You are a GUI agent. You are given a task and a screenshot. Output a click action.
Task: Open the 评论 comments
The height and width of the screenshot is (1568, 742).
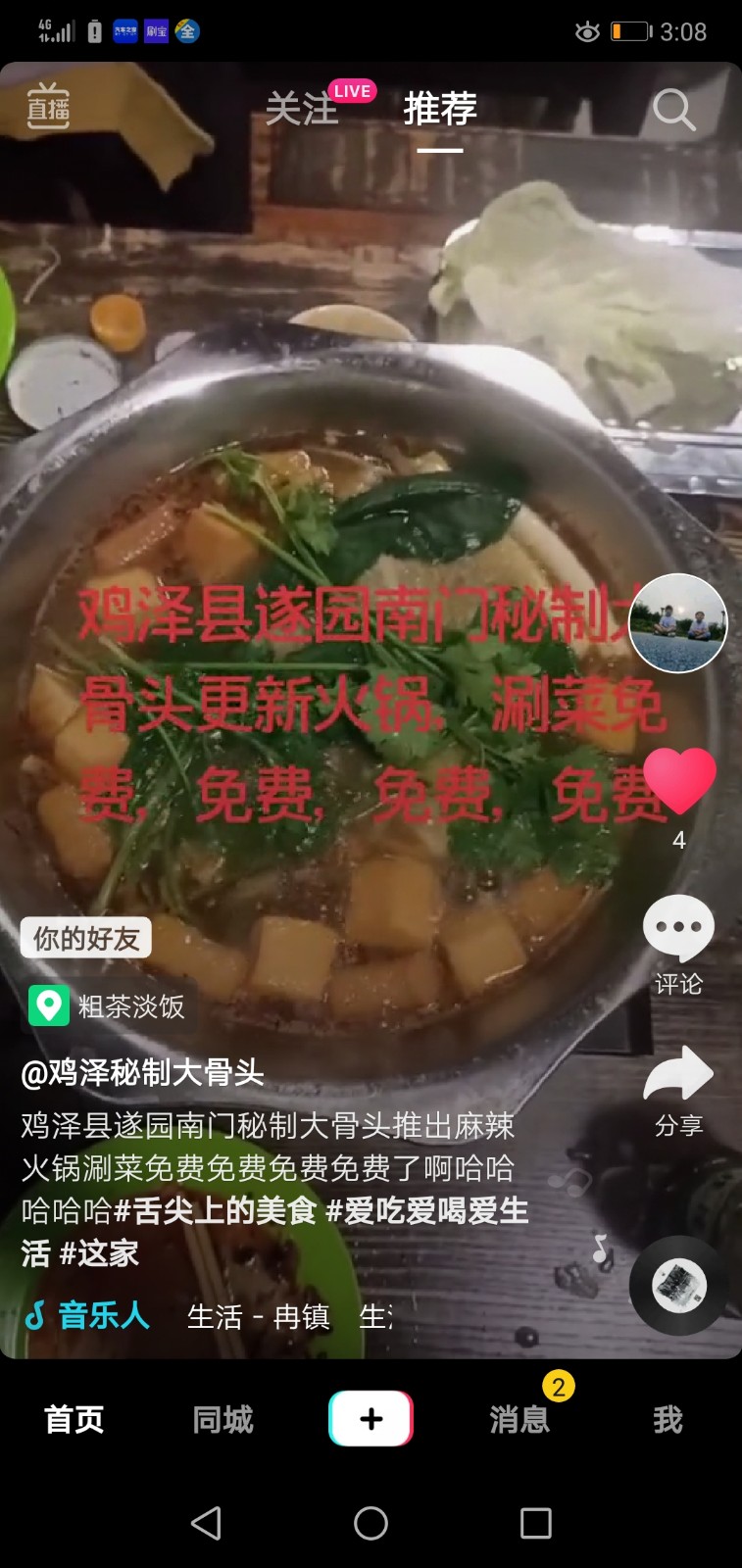[x=678, y=929]
